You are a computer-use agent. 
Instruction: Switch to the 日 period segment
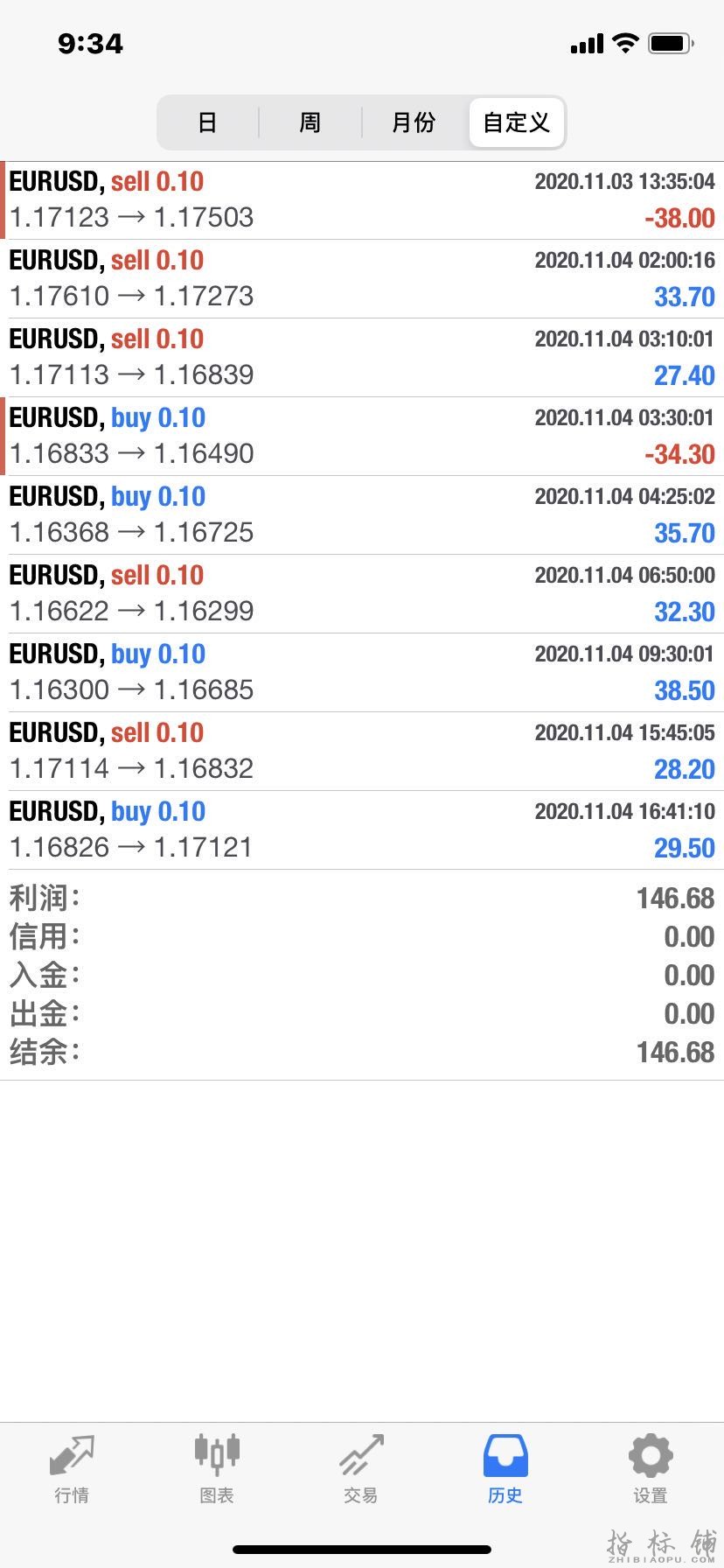coord(207,122)
